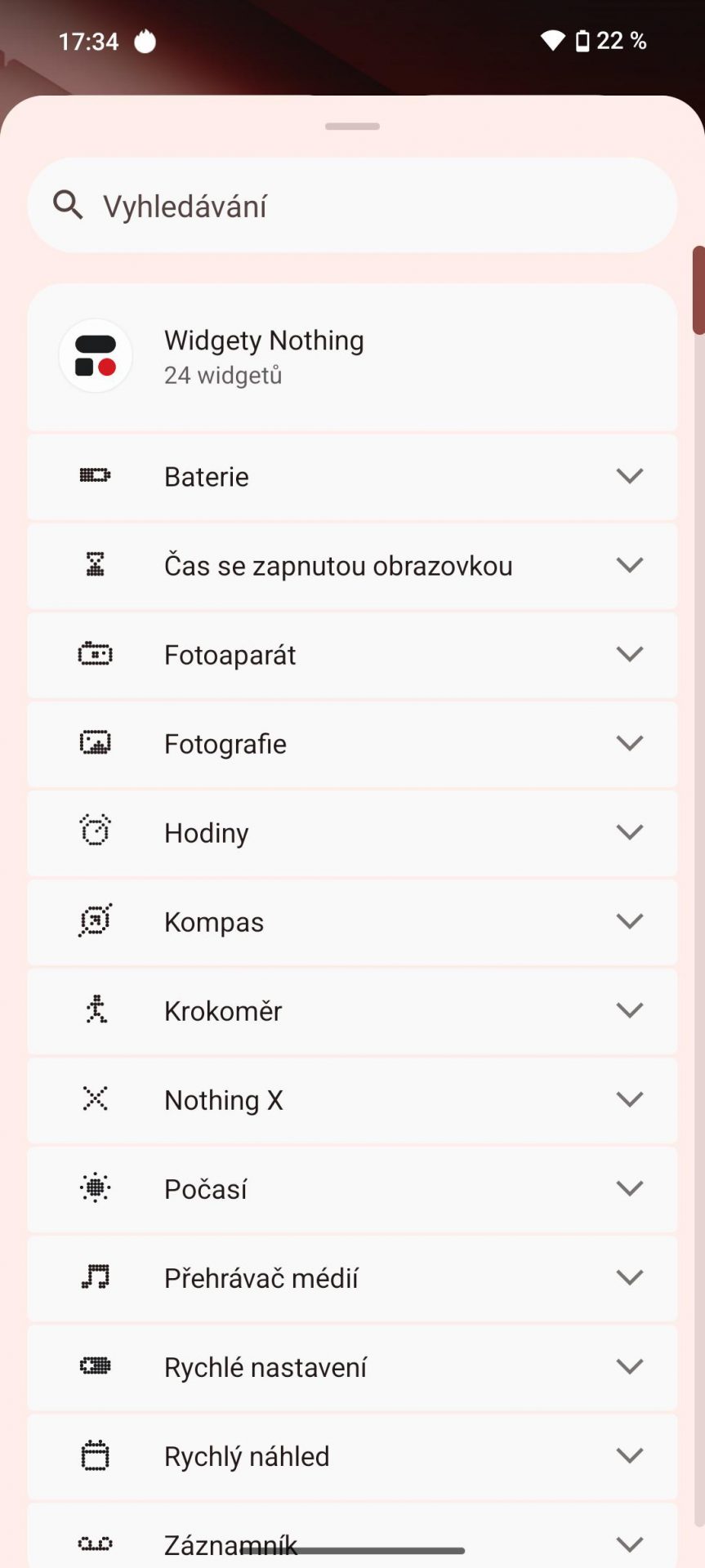Expand Čas se zapnutou obrazovkou widgets
Viewport: 705px width, 1568px height.
352,565
